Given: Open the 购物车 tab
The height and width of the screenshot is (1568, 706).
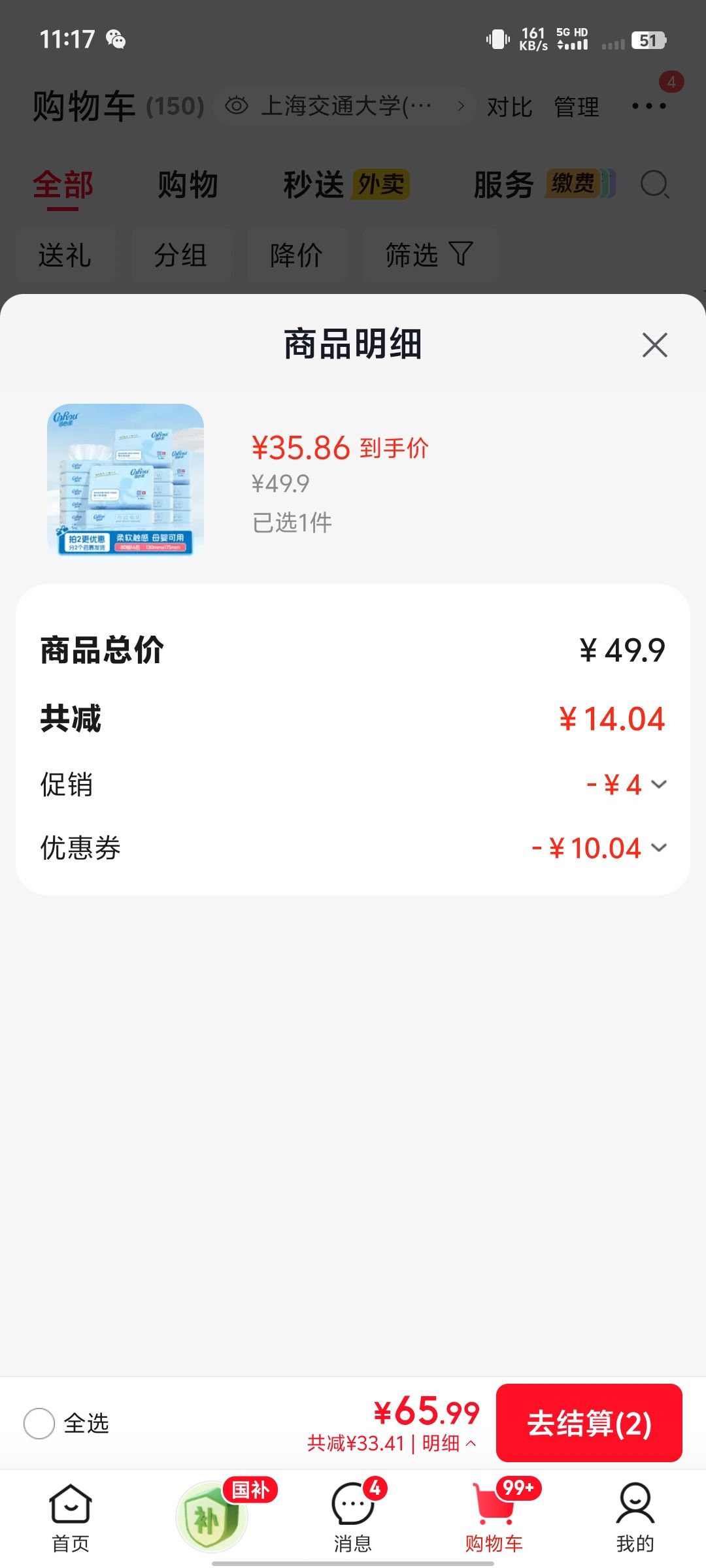Looking at the screenshot, I should click(x=494, y=1518).
